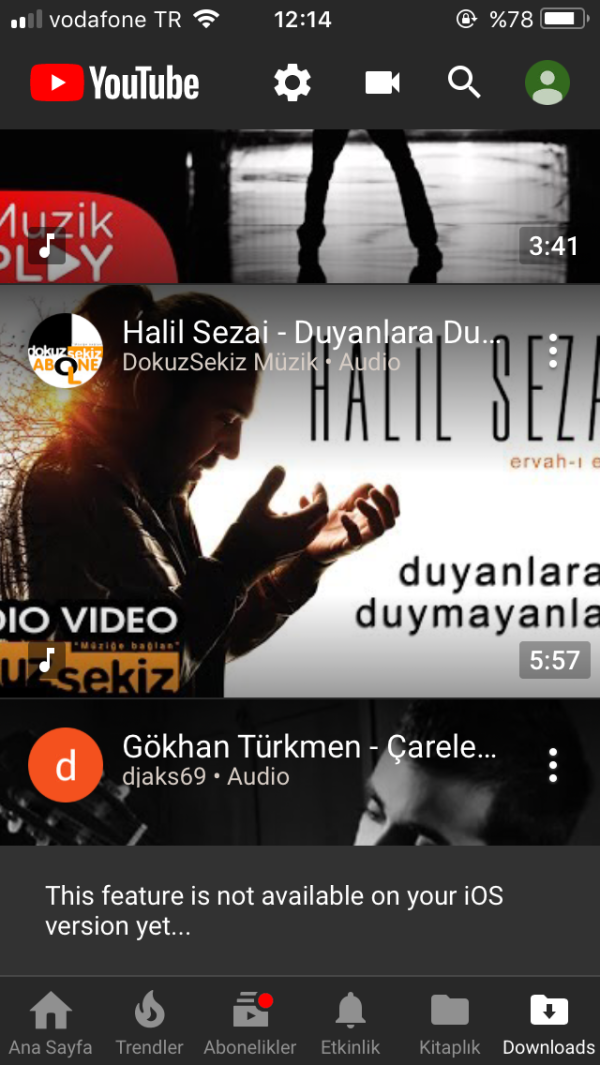Open more options for Halil Sezai video

pos(553,351)
